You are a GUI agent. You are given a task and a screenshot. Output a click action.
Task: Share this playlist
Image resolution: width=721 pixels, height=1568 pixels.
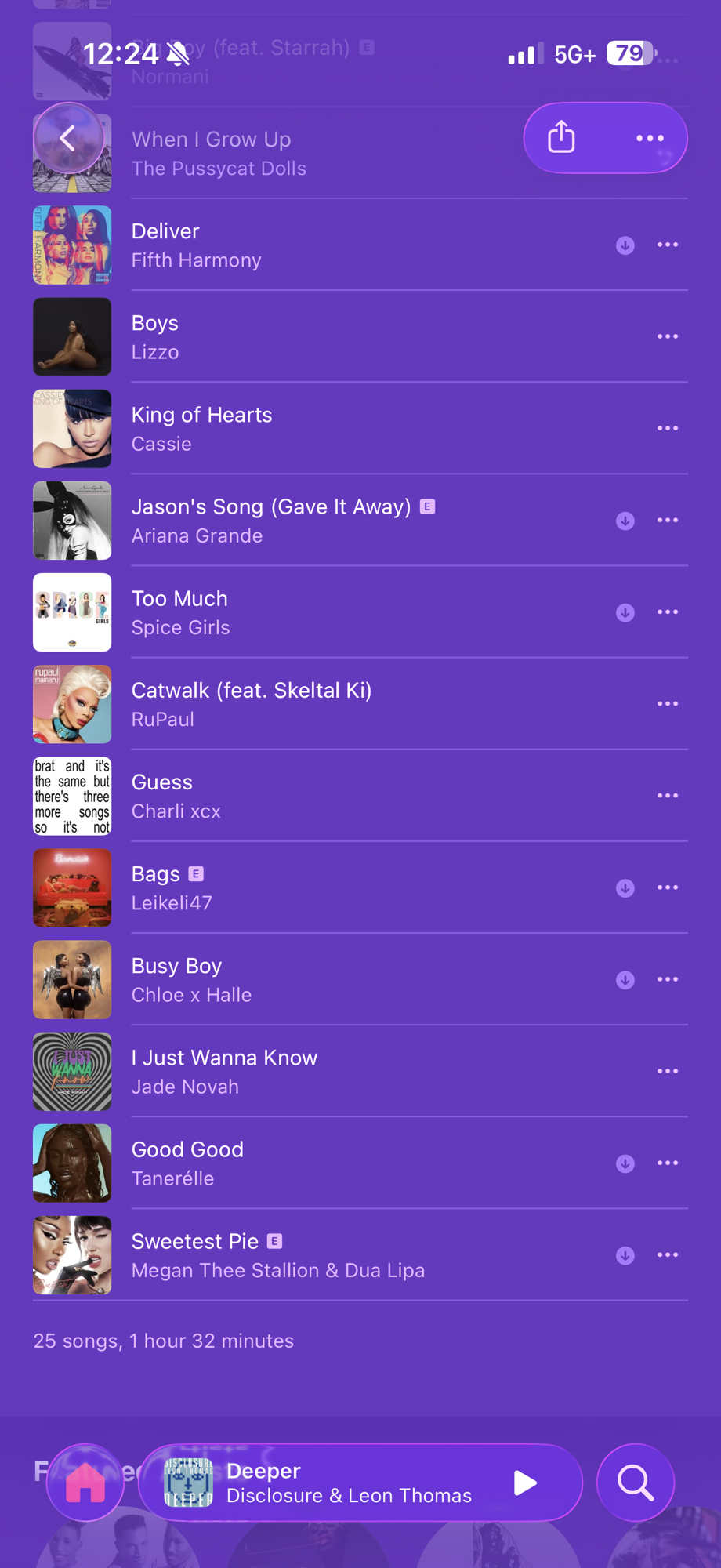point(561,138)
